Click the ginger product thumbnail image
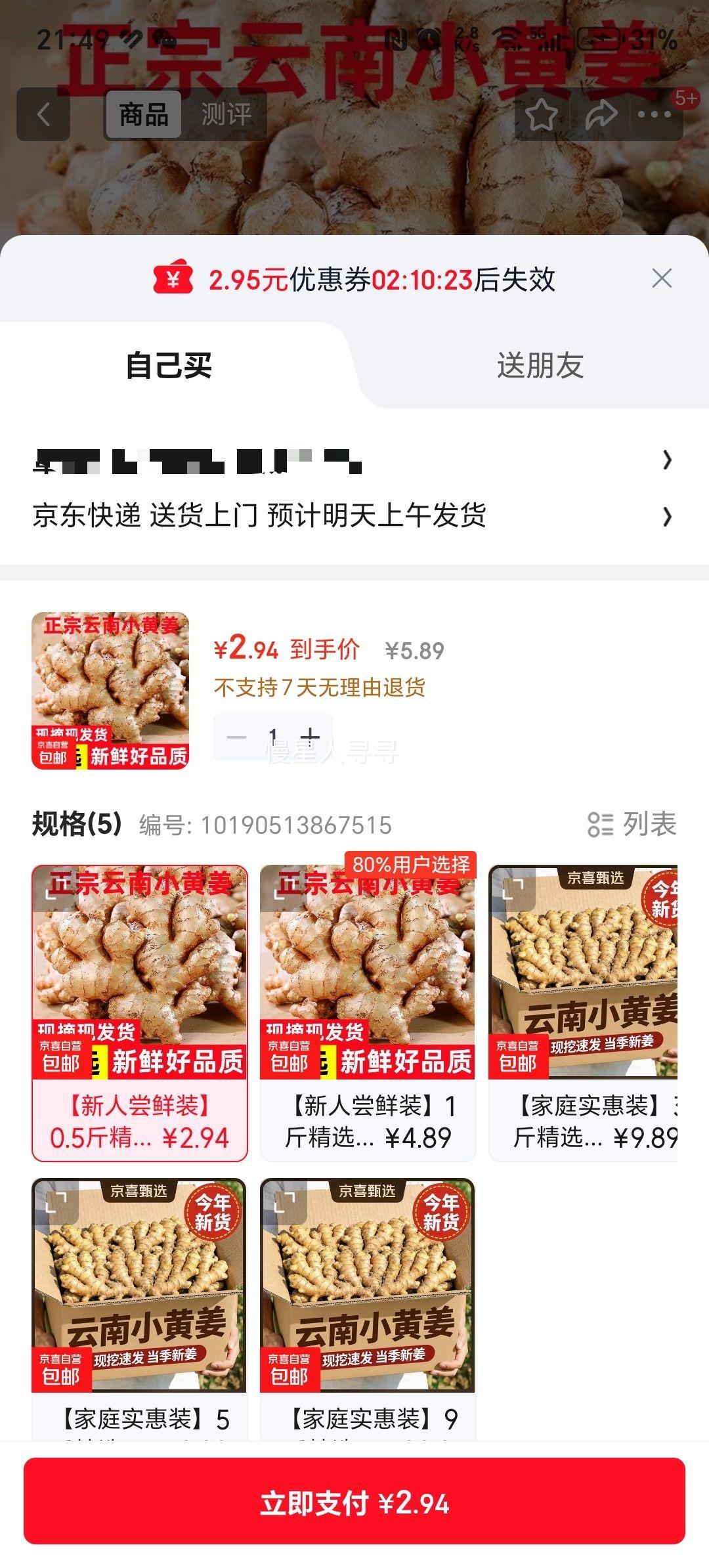Viewport: 709px width, 1568px height. (x=110, y=693)
